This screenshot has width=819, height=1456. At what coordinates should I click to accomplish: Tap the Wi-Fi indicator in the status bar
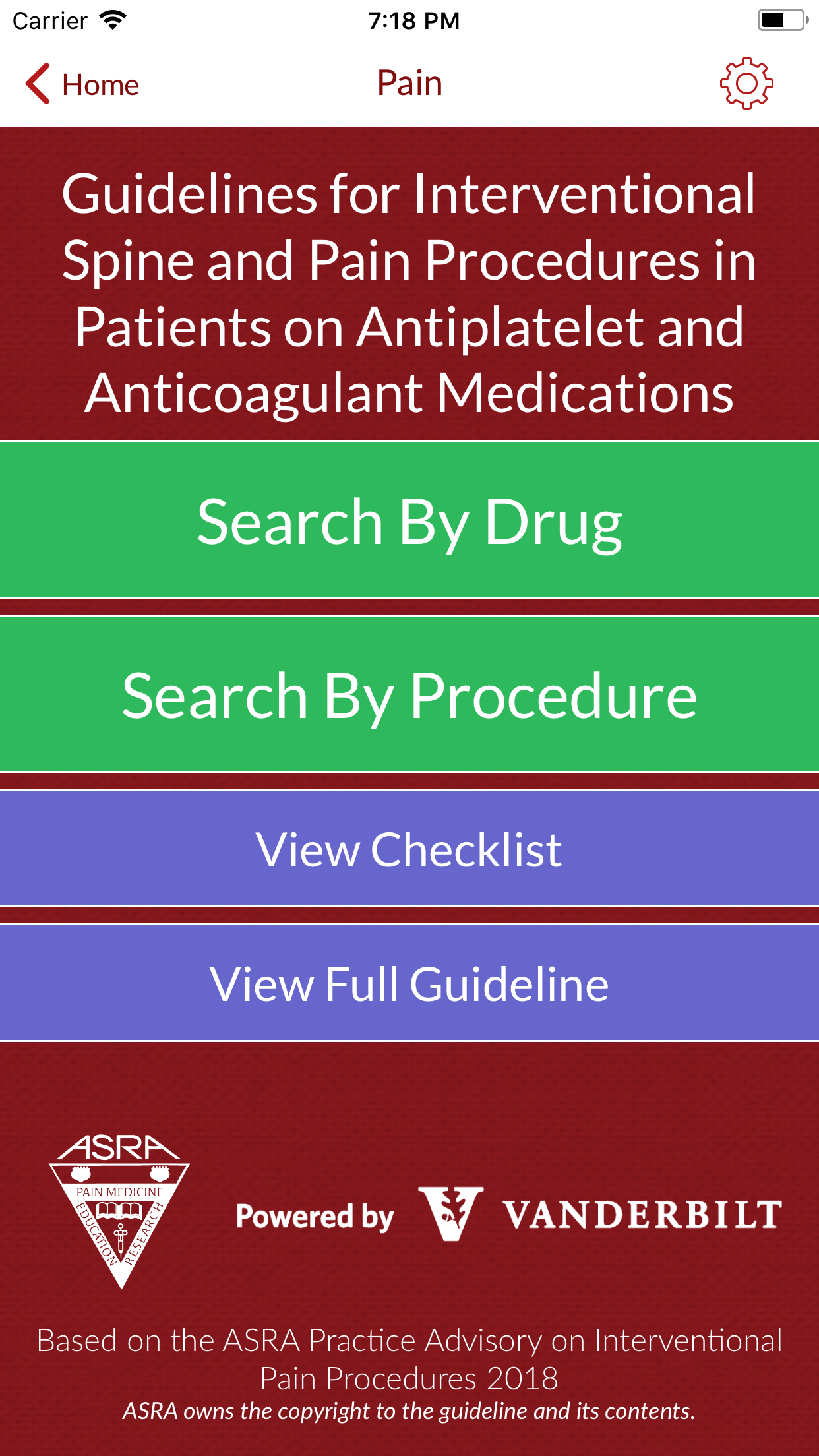tap(111, 20)
